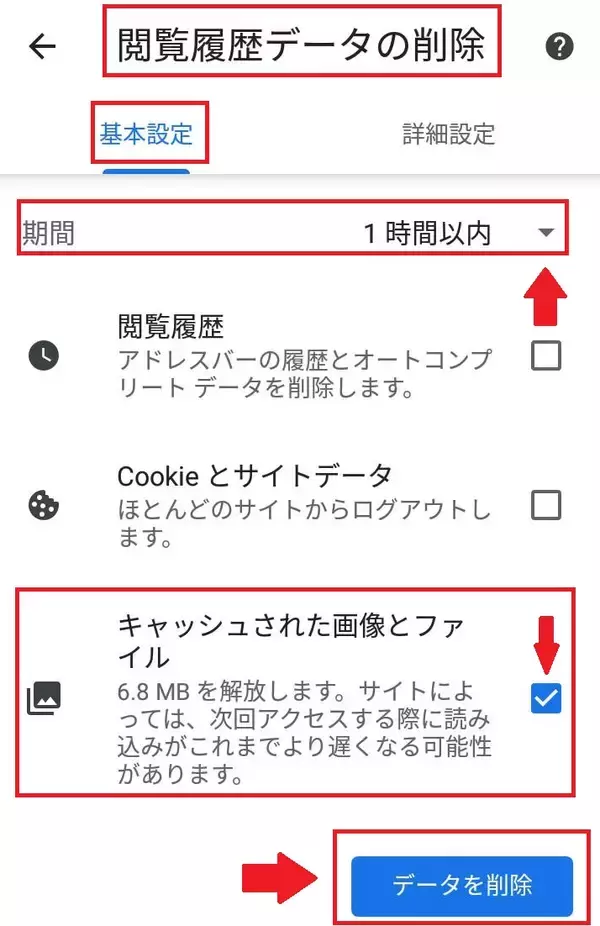The width and height of the screenshot is (600, 926).
Task: Check the Cookie とサイトデータ checkbox
Action: click(x=546, y=505)
